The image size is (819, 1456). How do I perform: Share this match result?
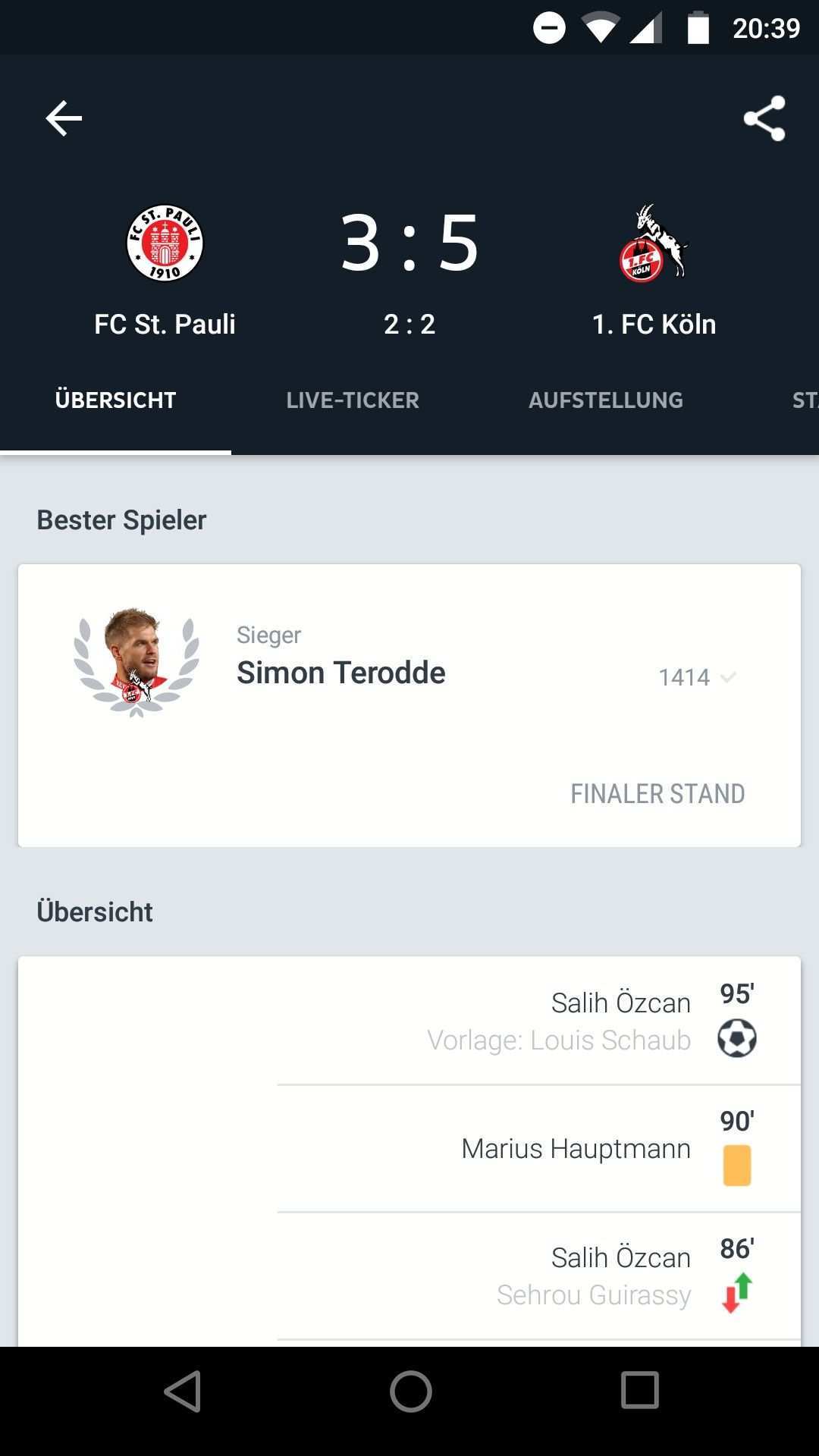click(764, 118)
